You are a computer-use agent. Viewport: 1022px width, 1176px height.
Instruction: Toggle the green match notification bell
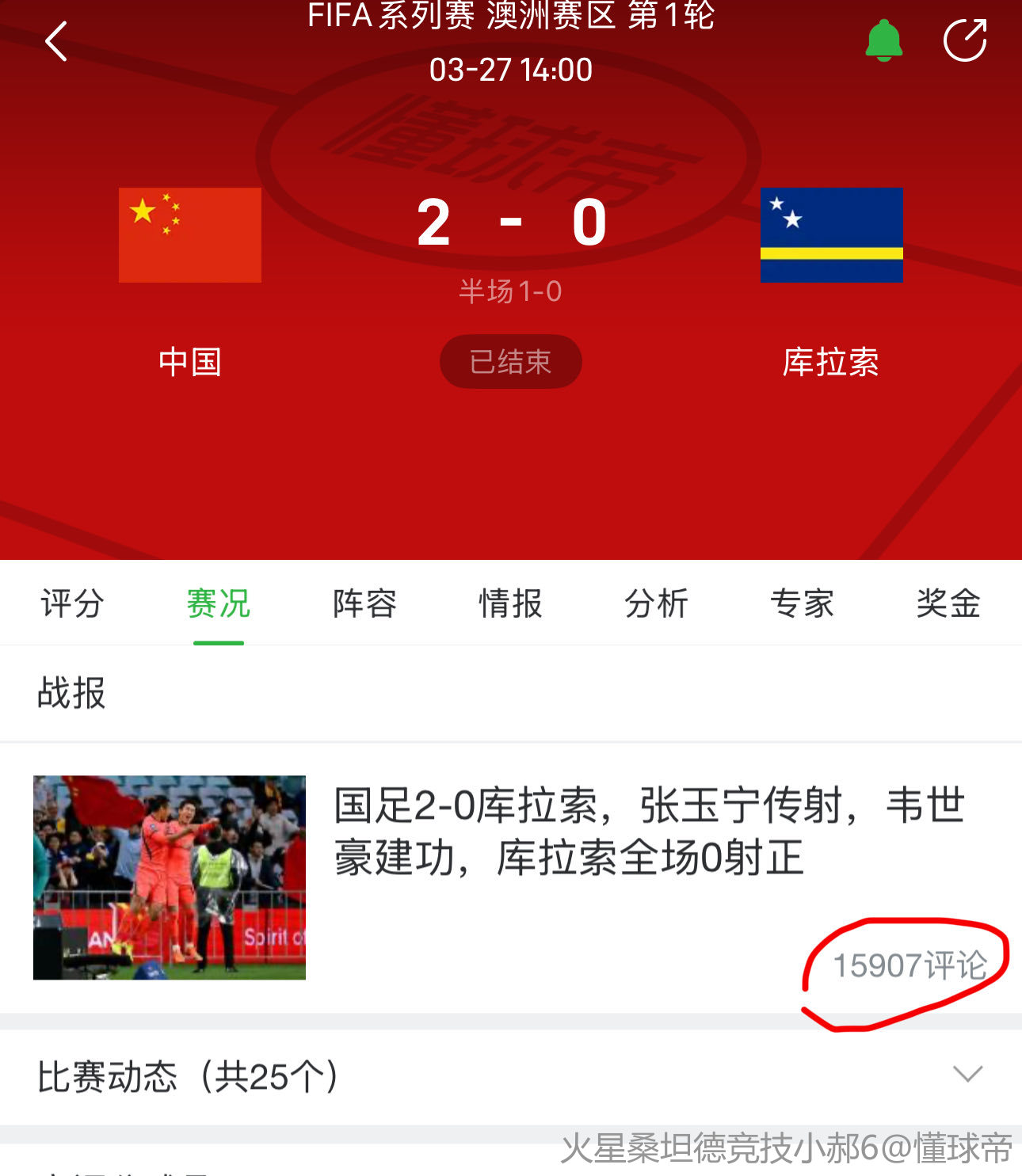883,40
